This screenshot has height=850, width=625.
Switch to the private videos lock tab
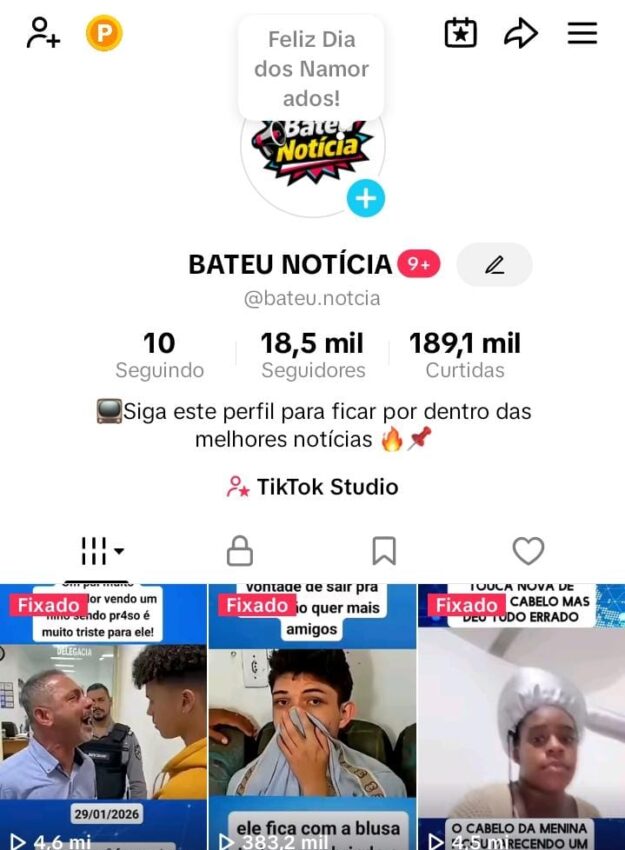point(240,550)
